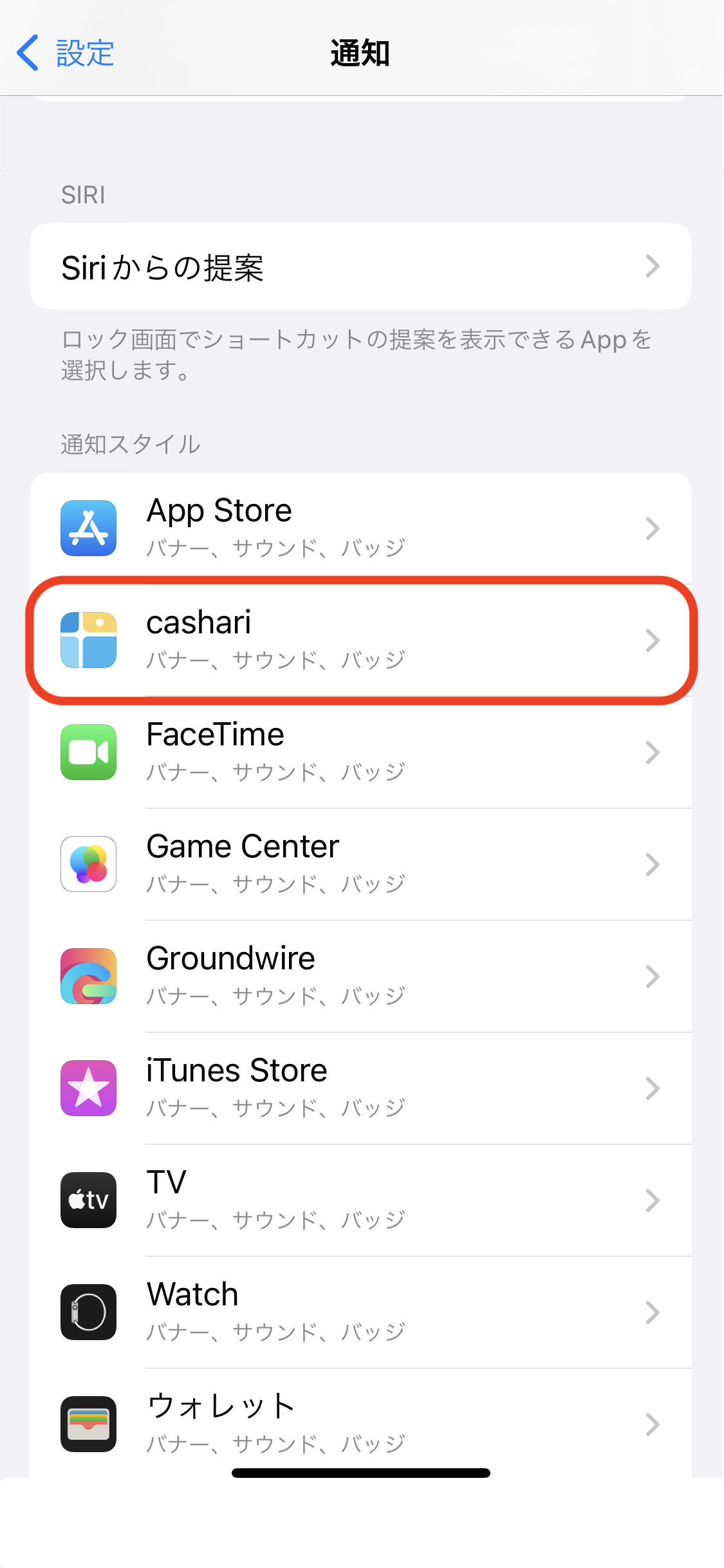The width and height of the screenshot is (724, 1568).
Task: Open Siriからの提案 settings
Action: [x=360, y=266]
